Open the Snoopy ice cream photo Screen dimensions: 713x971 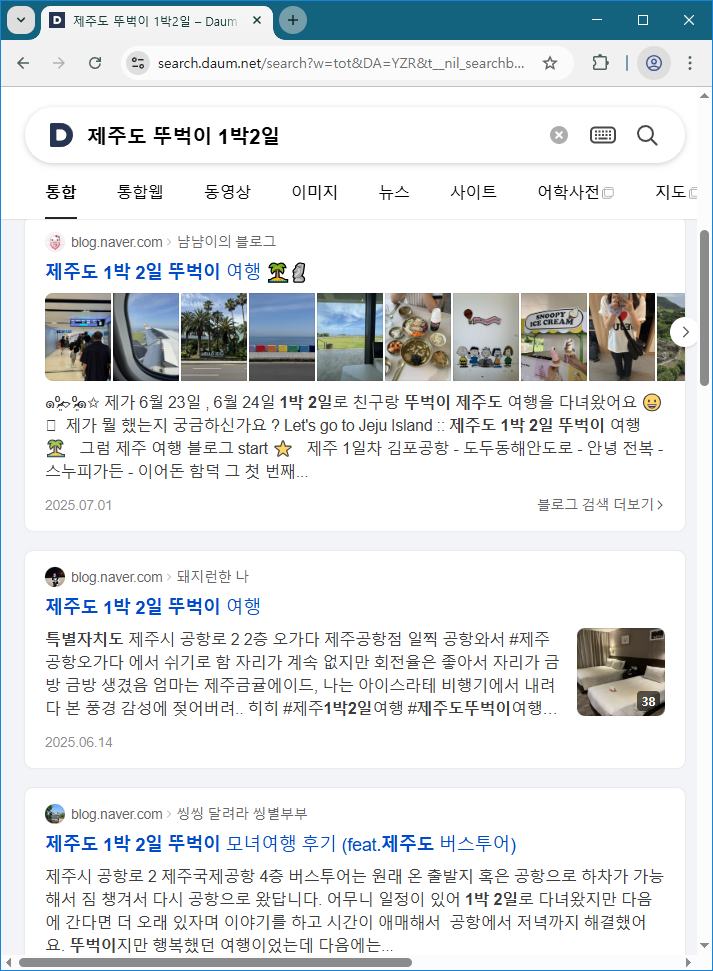pos(553,337)
